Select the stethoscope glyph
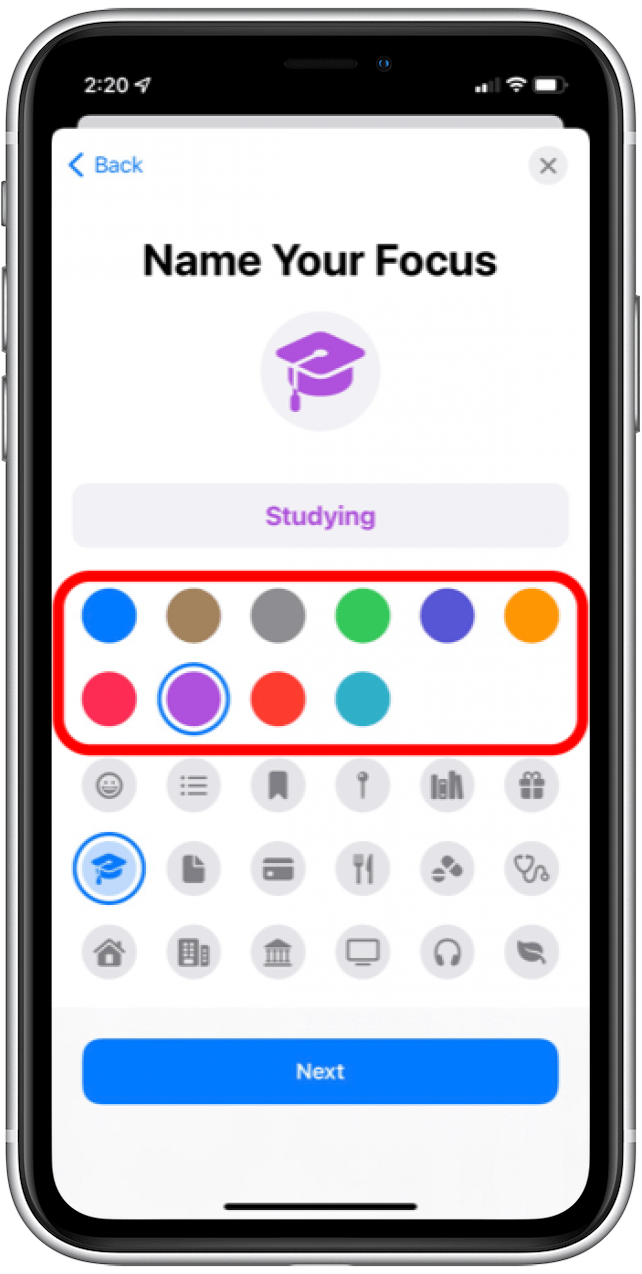 click(531, 868)
